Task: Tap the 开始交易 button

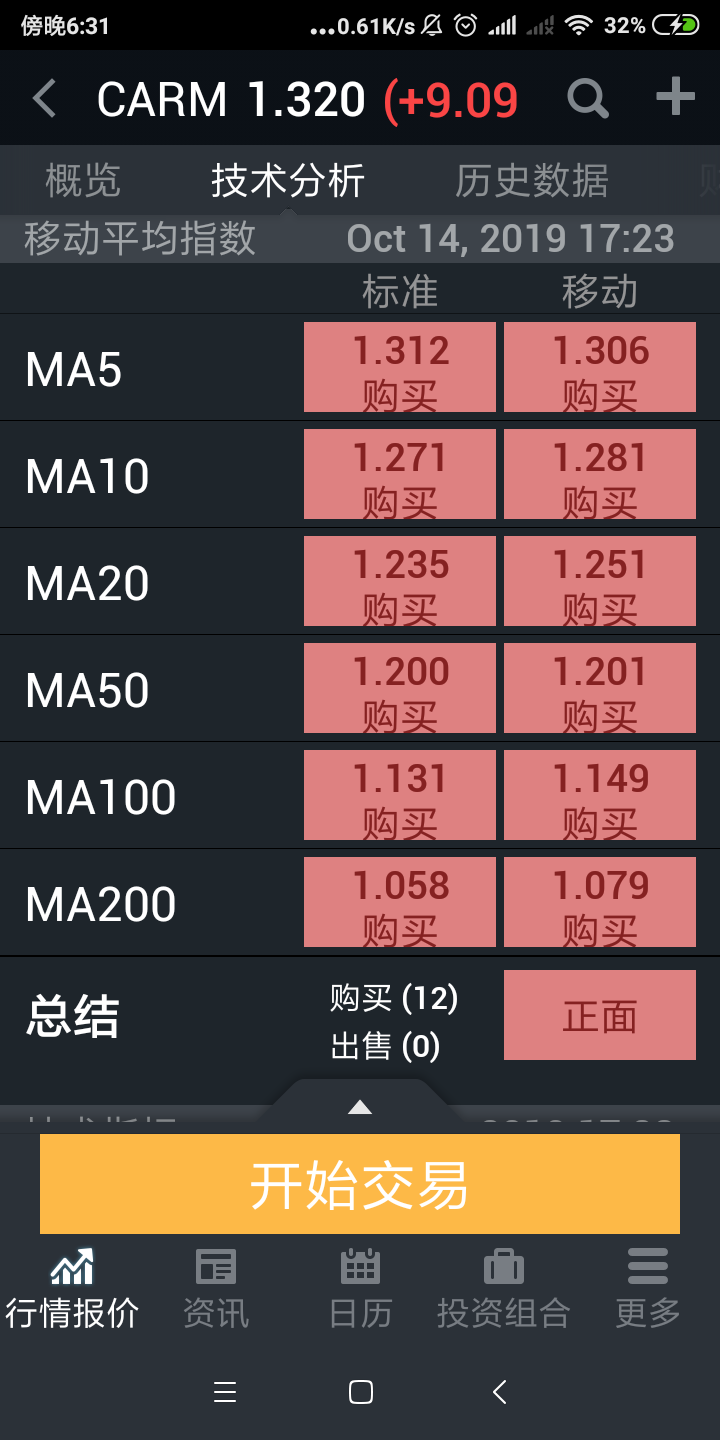Action: pyautogui.click(x=360, y=1184)
